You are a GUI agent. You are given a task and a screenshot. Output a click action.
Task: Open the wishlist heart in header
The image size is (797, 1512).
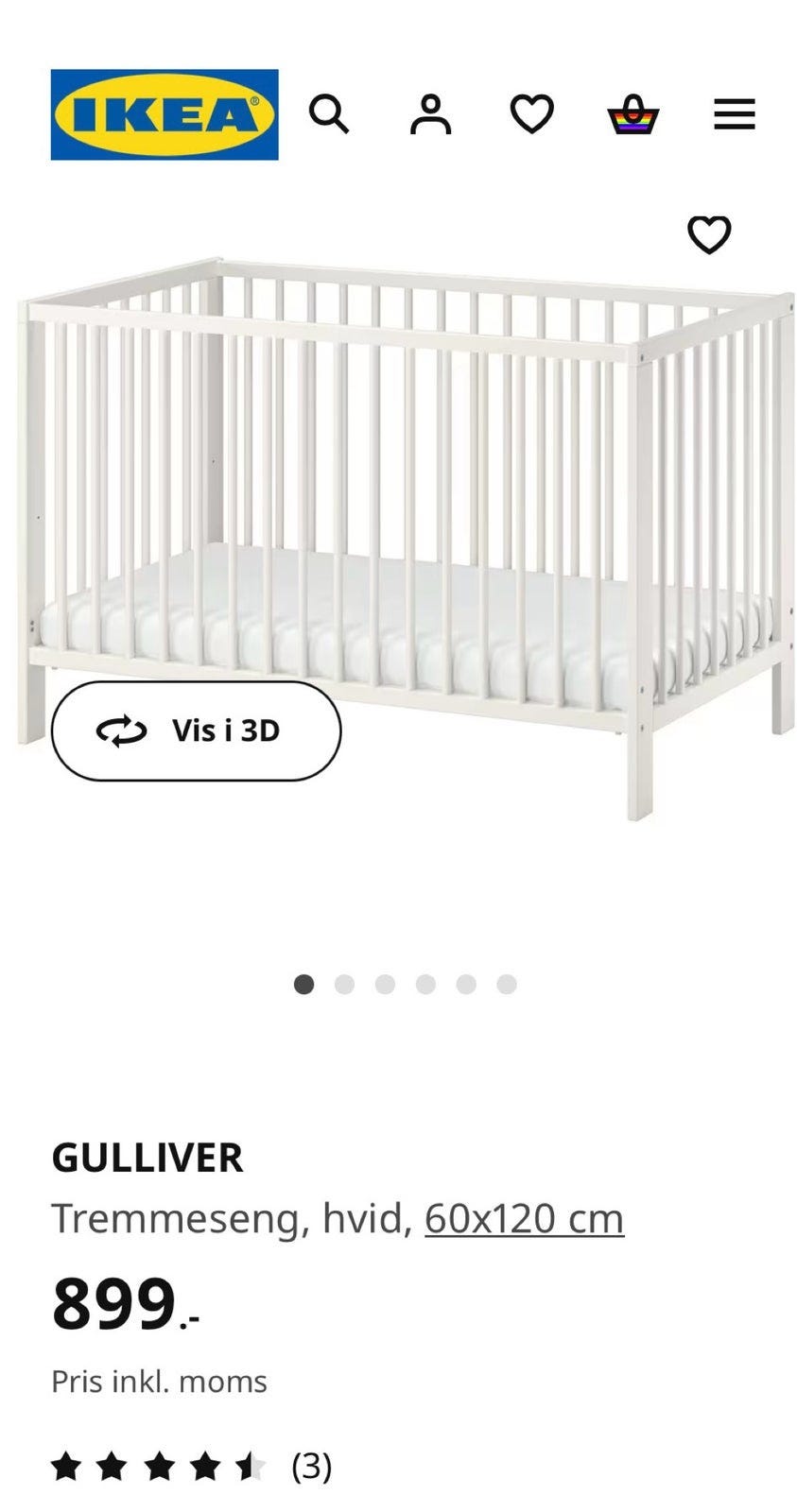click(531, 114)
